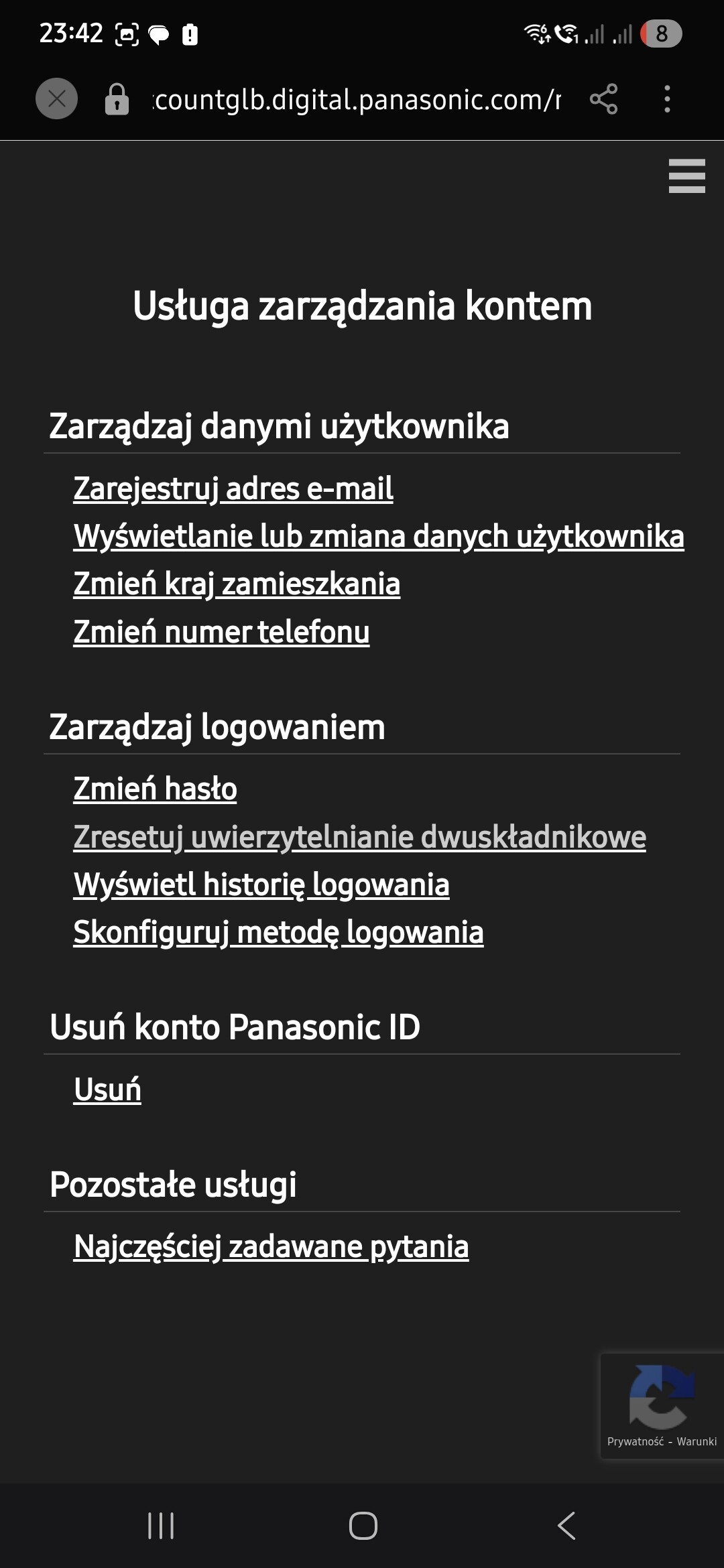Open Zmień kraj zamieszkania

[x=237, y=584]
